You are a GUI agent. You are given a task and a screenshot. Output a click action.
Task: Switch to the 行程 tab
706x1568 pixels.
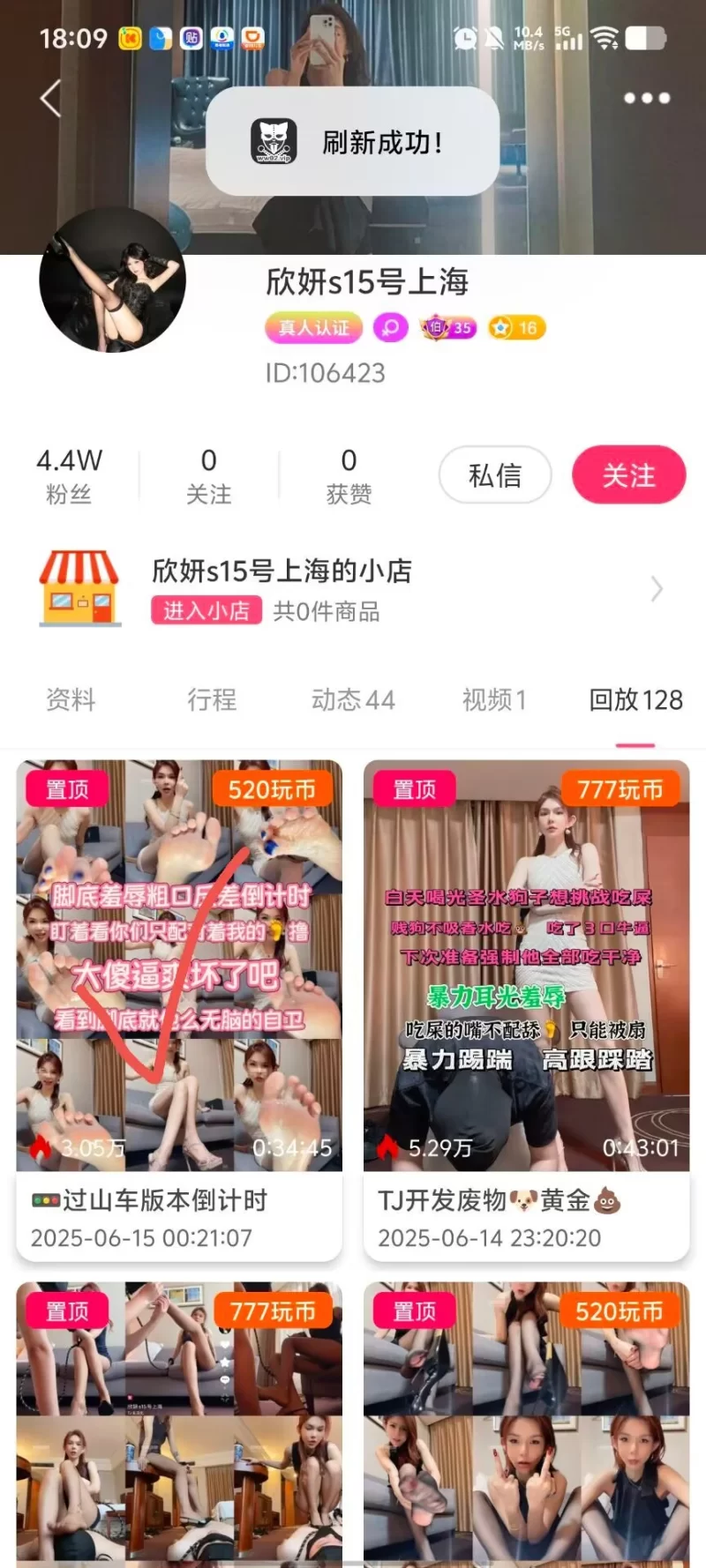pyautogui.click(x=212, y=700)
